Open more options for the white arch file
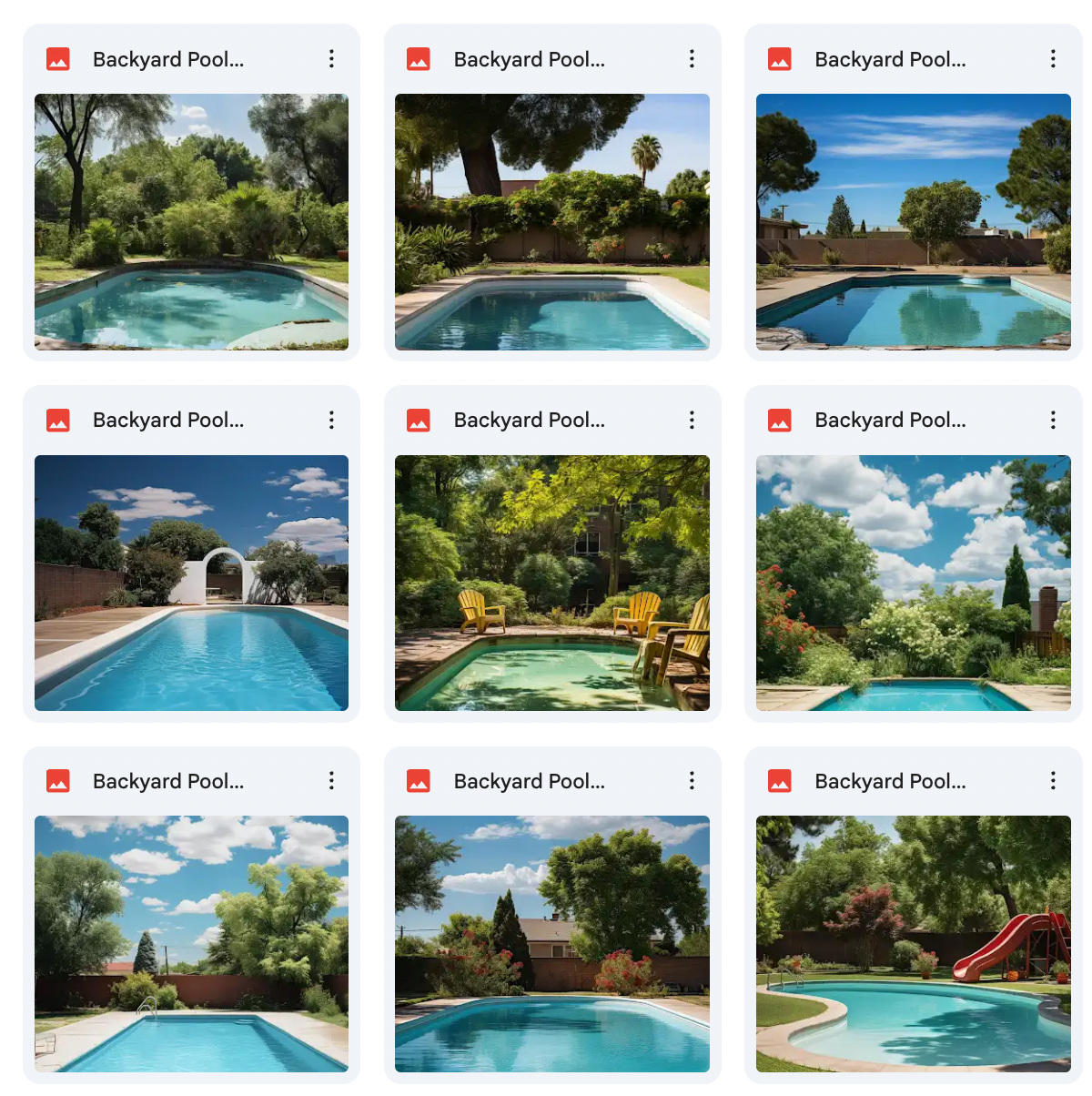The width and height of the screenshot is (1092, 1096). click(331, 420)
